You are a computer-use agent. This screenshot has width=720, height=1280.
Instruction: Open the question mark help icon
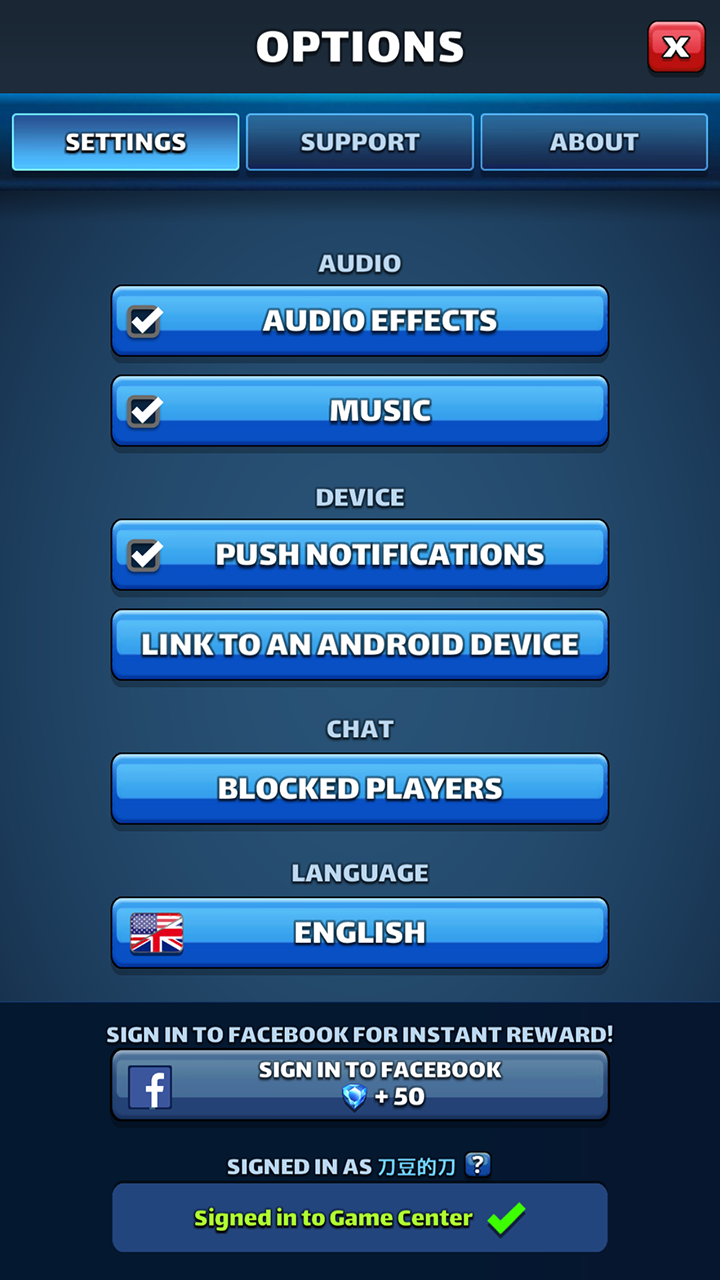point(478,1165)
